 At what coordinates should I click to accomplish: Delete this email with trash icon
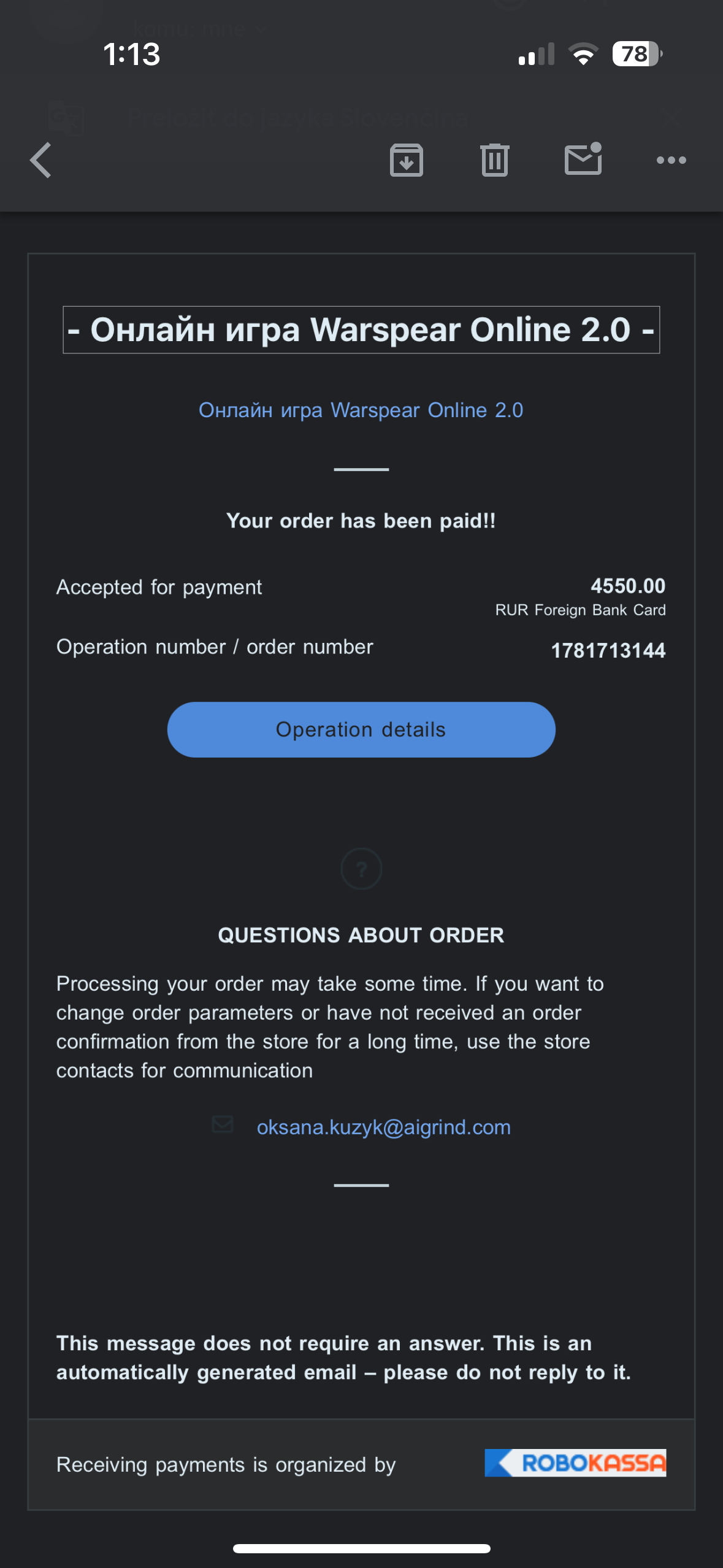[x=494, y=160]
